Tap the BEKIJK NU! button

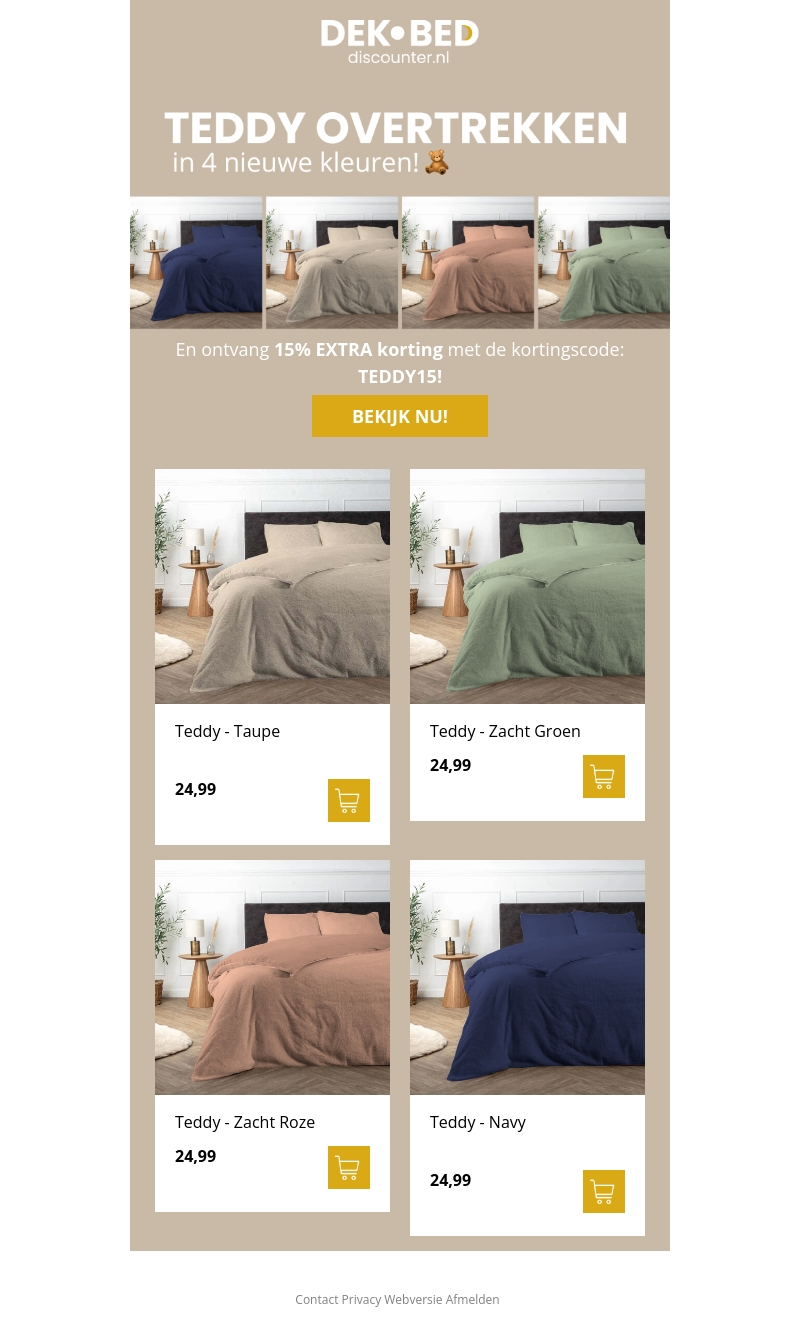399,416
